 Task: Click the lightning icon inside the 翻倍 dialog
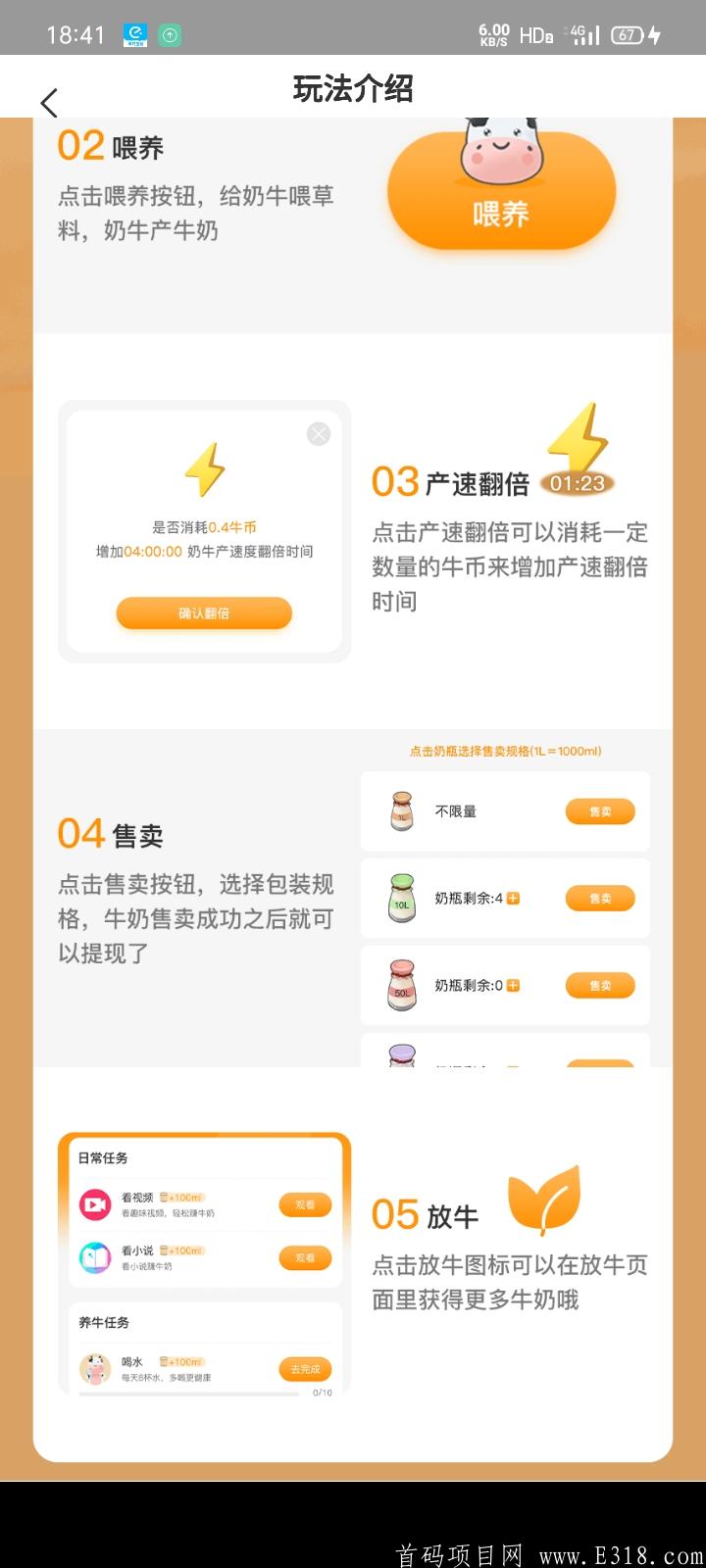203,468
